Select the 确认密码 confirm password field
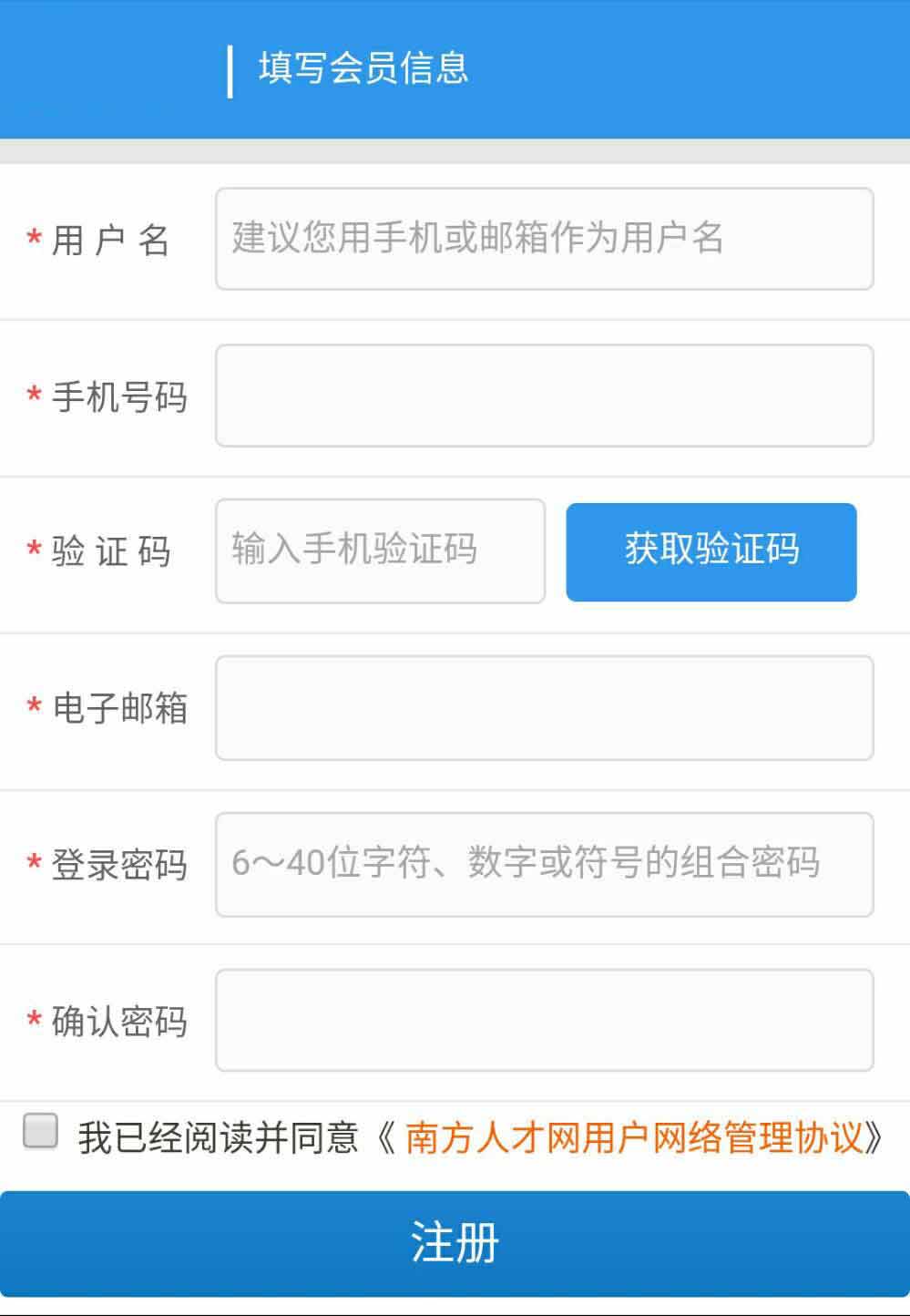Image resolution: width=910 pixels, height=1316 pixels. [544, 1020]
